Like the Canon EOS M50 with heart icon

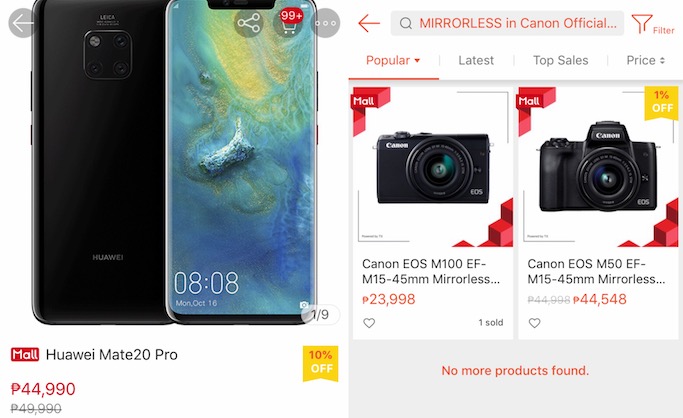[534, 323]
